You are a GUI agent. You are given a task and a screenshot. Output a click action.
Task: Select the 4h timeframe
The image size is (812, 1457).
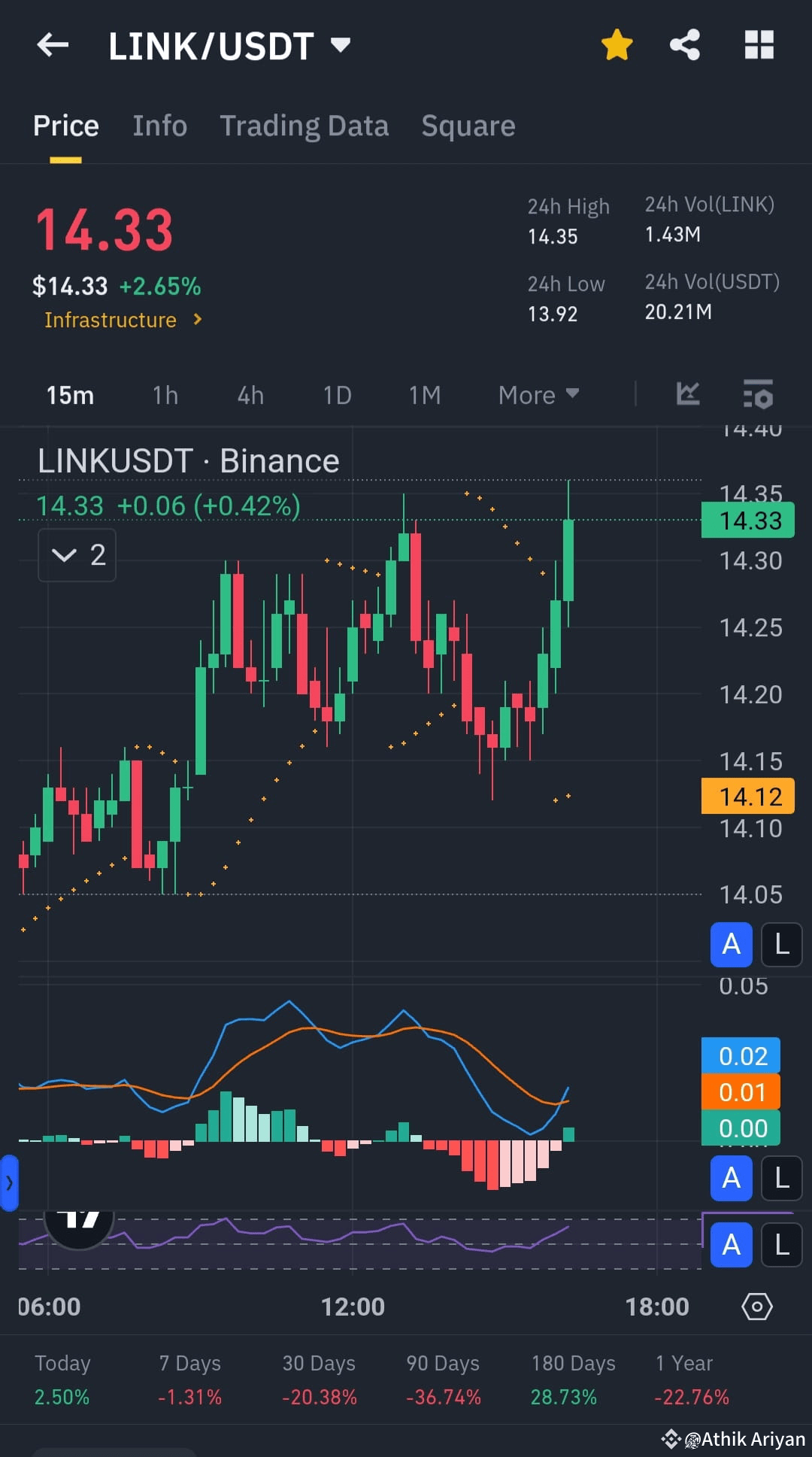[x=250, y=394]
